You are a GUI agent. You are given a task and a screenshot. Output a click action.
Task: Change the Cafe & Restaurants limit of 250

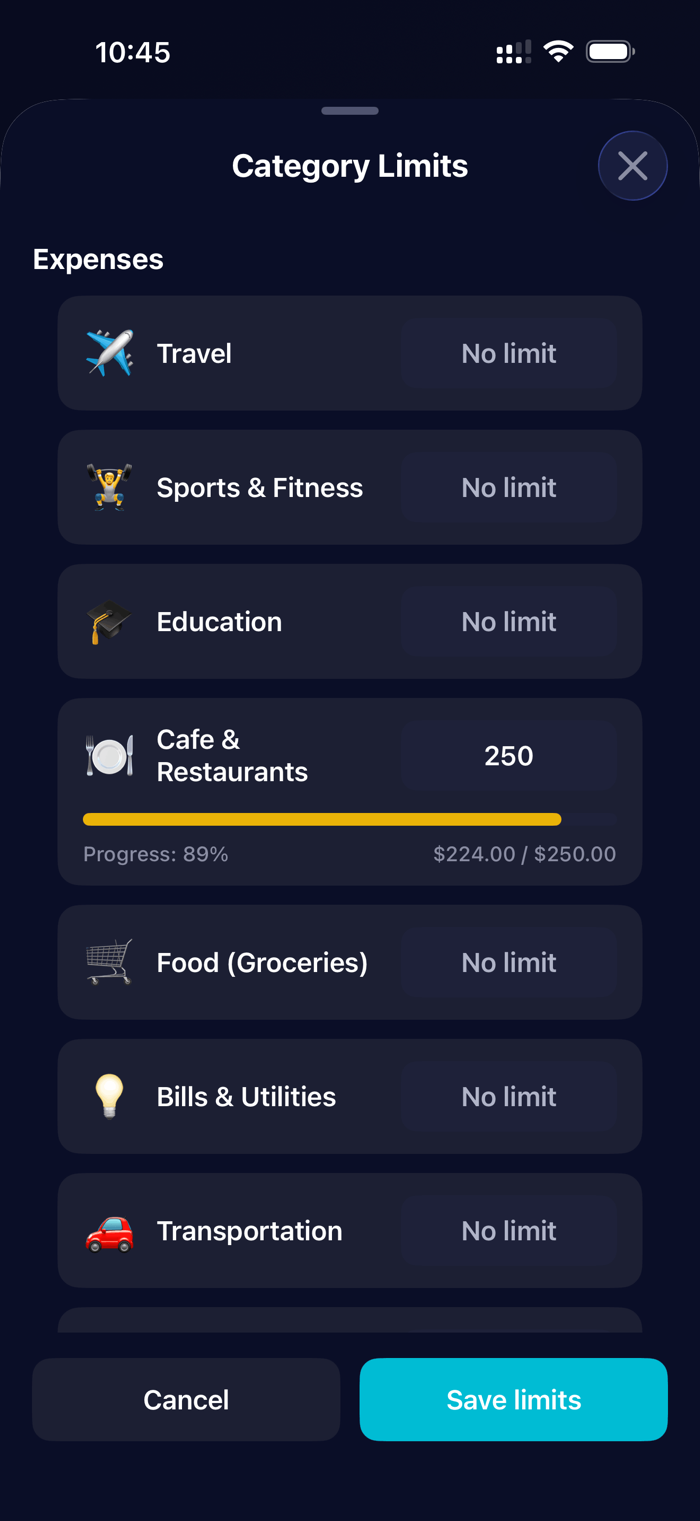509,756
